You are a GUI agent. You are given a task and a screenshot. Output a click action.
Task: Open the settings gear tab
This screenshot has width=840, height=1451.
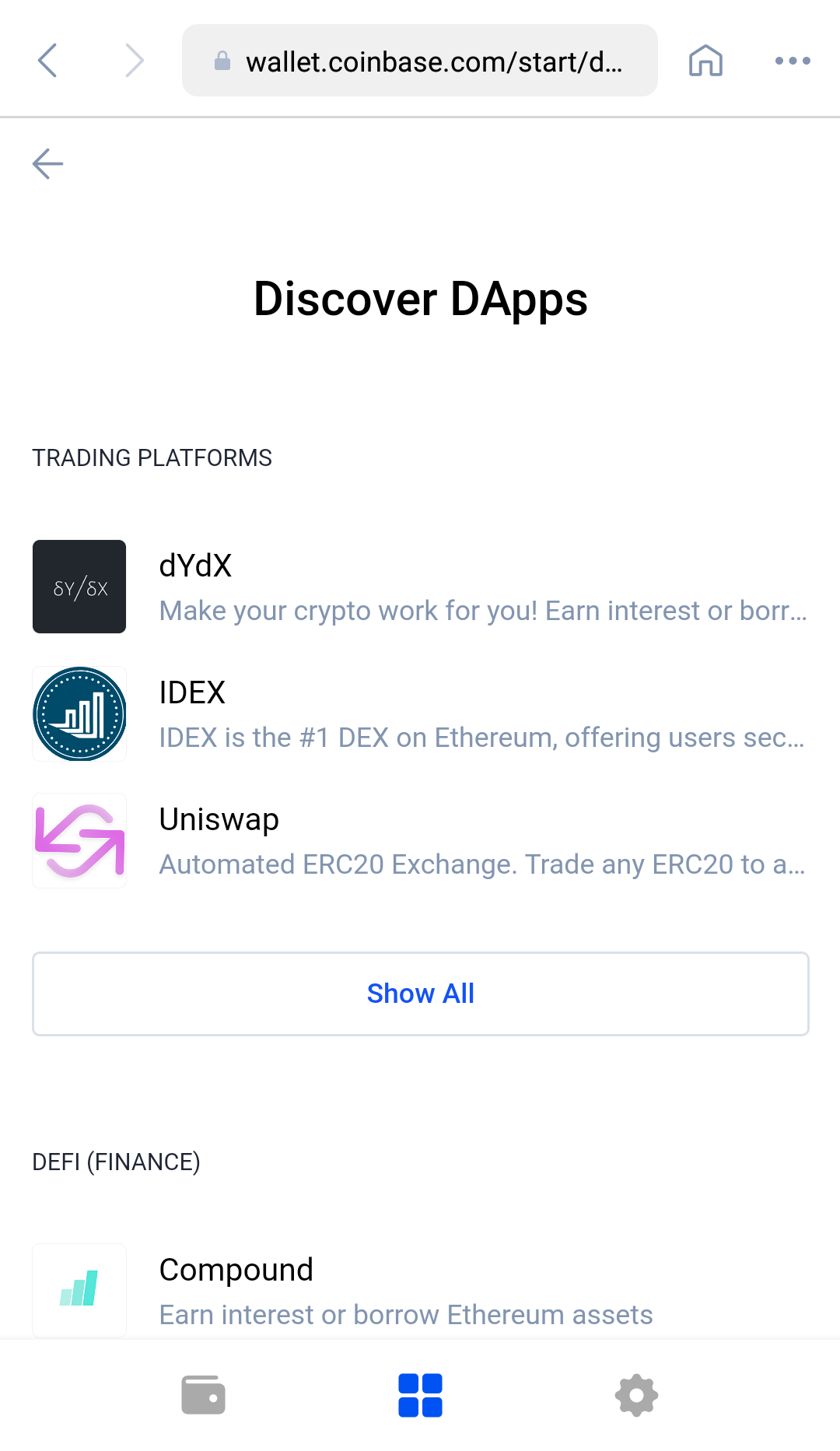636,1395
